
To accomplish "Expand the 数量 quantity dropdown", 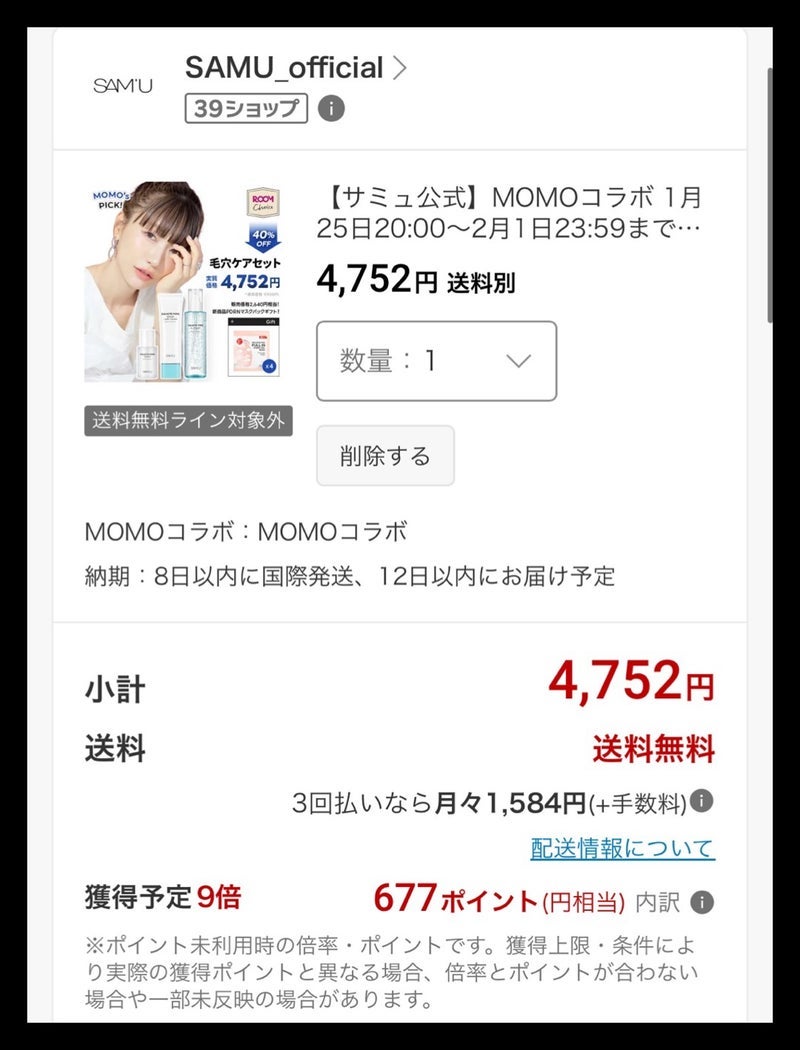I will point(436,361).
